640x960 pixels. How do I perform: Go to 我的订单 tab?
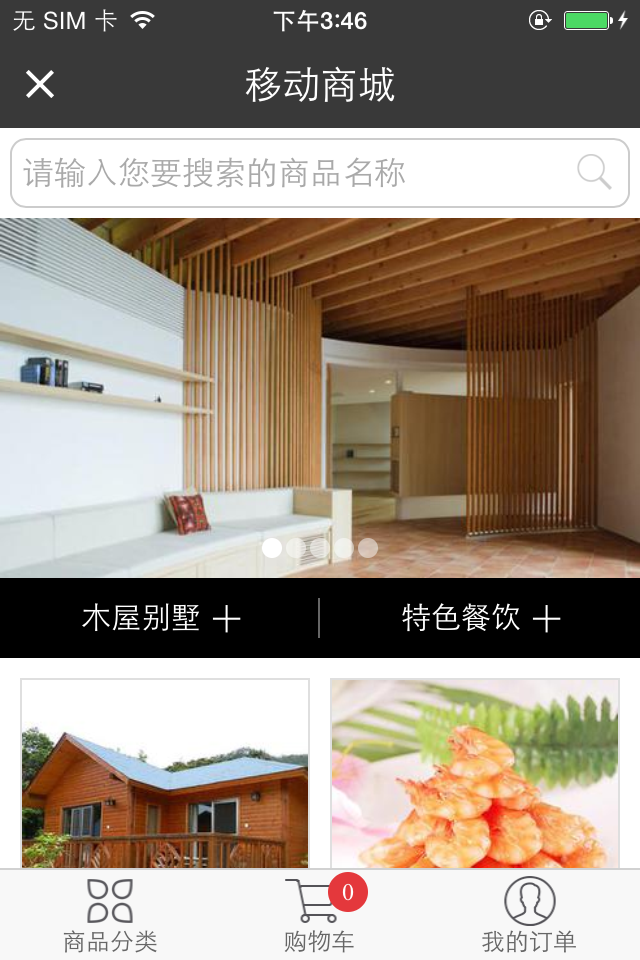coord(529,915)
